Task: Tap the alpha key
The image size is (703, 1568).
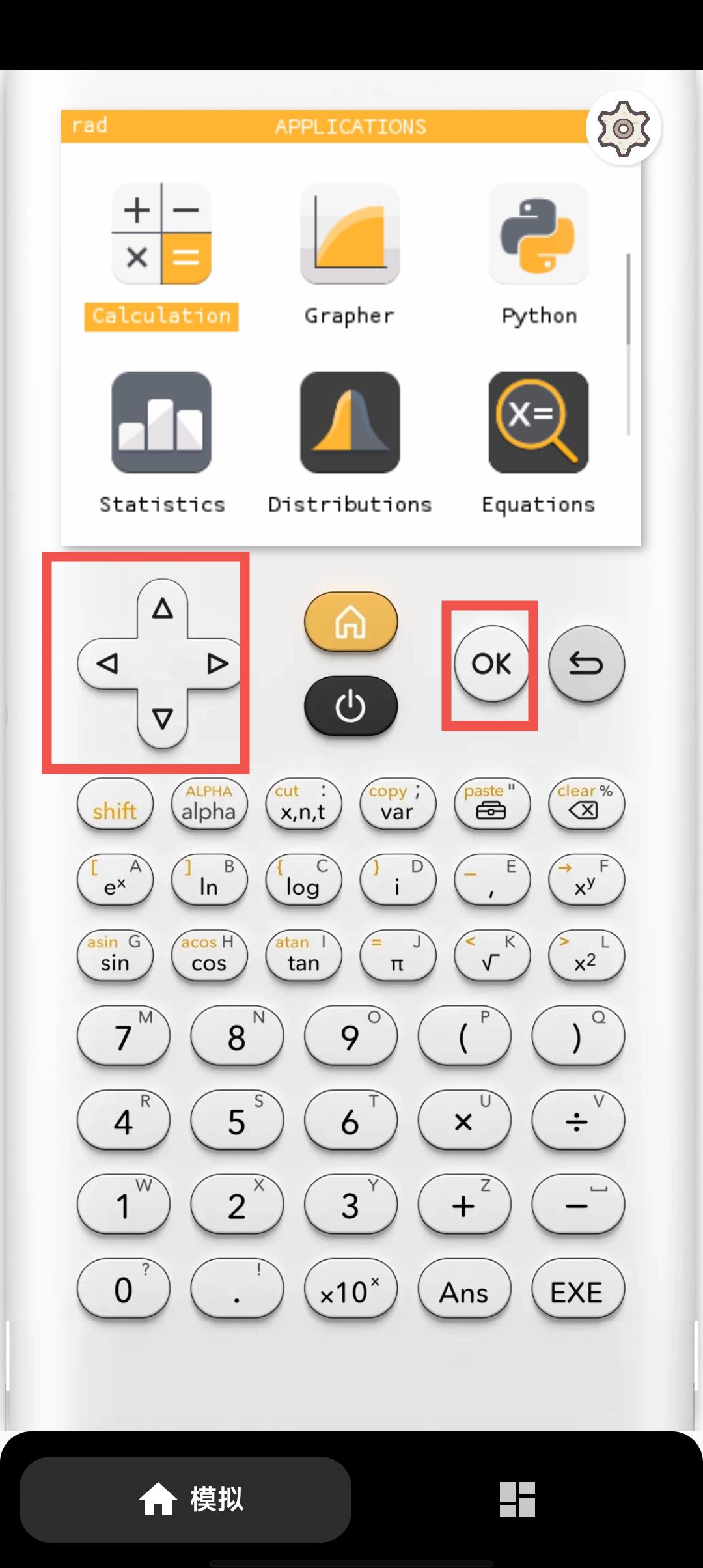Action: pos(209,805)
